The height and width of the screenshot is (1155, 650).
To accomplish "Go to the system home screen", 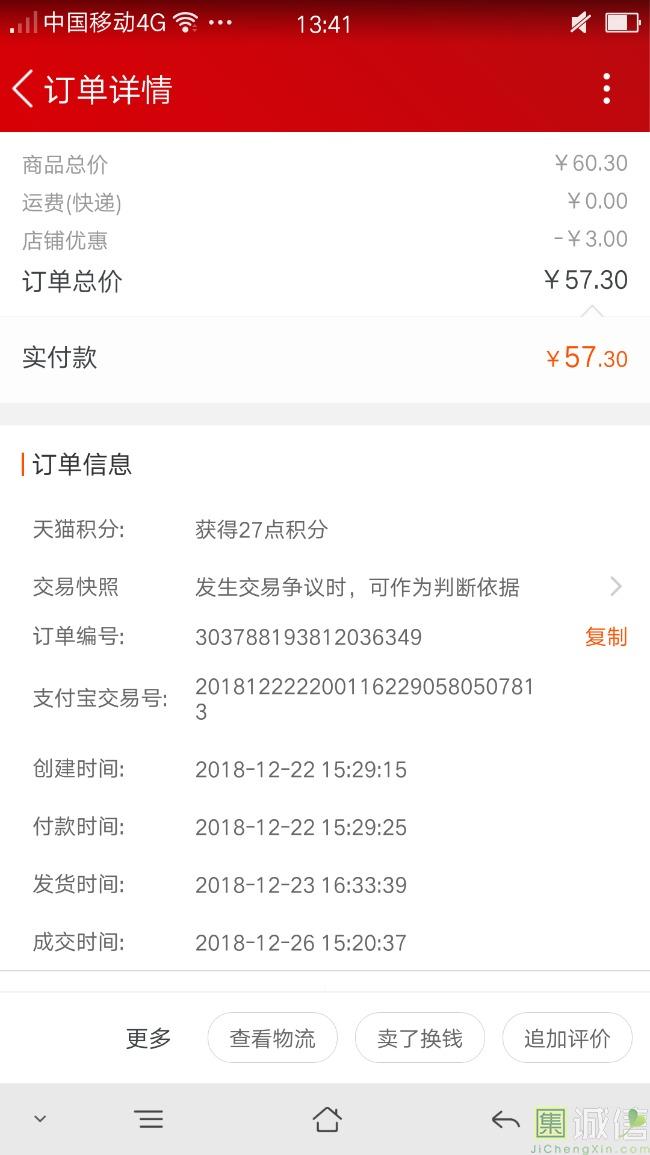I will point(326,1119).
